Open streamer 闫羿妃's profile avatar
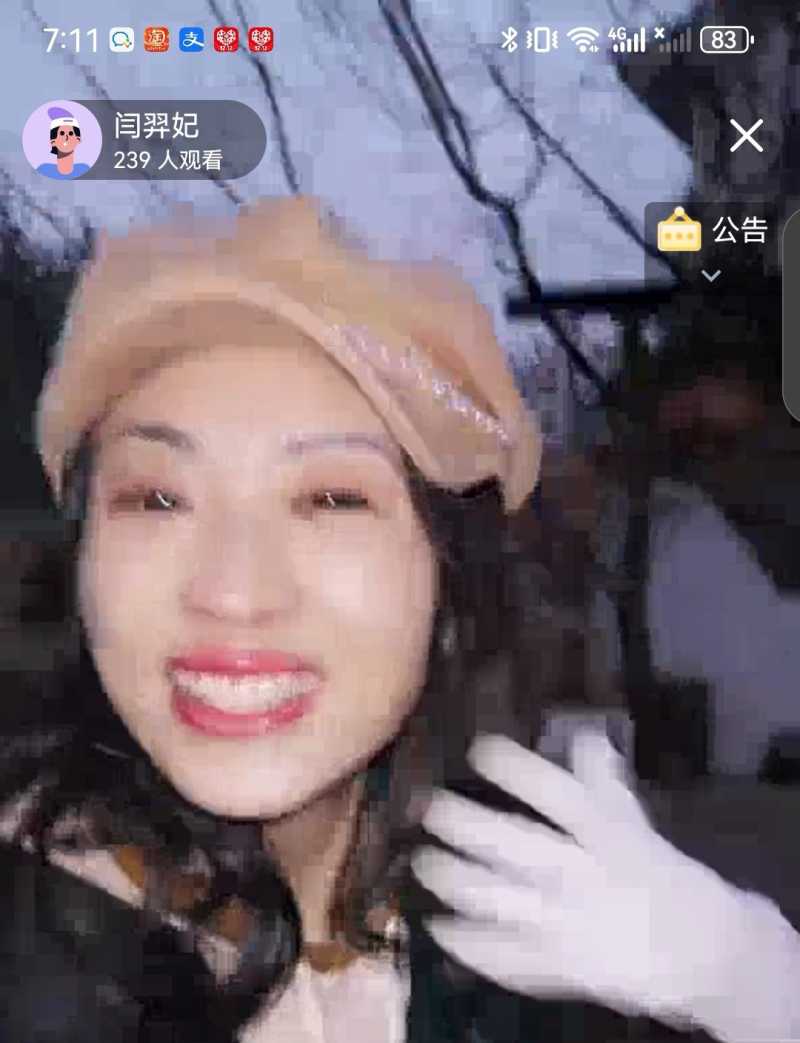The width and height of the screenshot is (800, 1043). [64, 140]
